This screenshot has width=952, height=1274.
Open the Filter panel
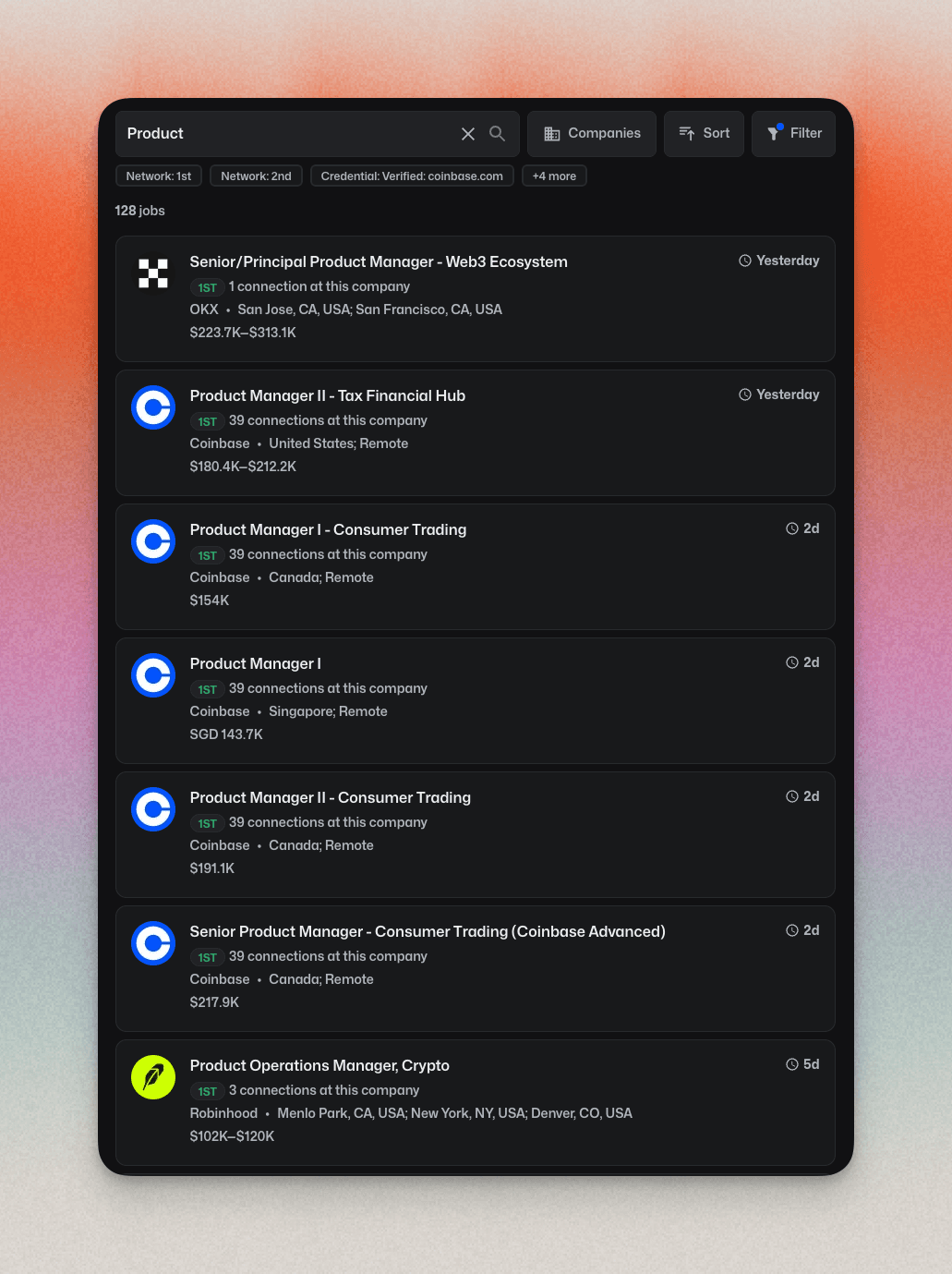(x=793, y=134)
